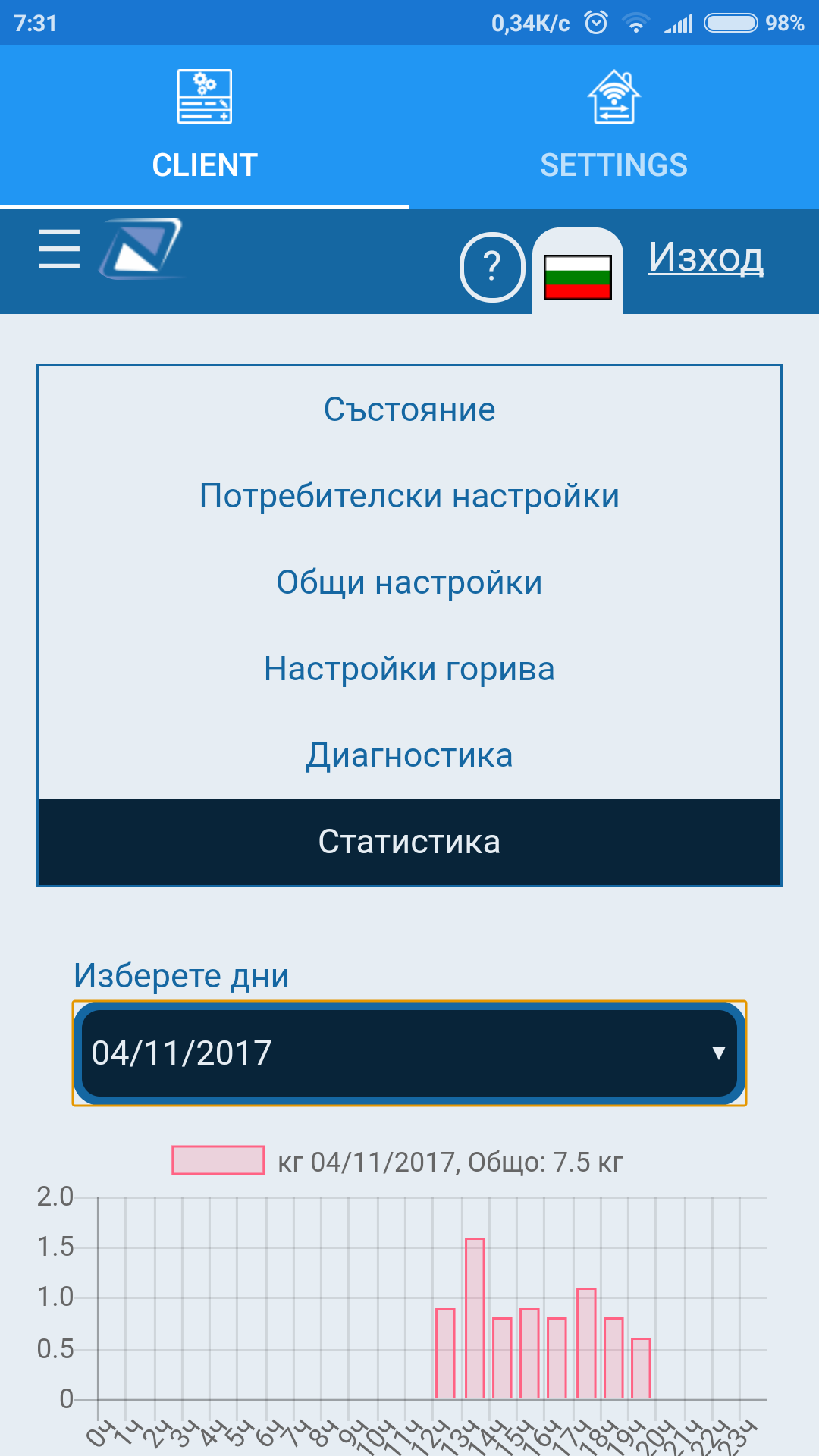
Task: Expand the 04/11/2017 date dropdown
Action: [x=409, y=1053]
